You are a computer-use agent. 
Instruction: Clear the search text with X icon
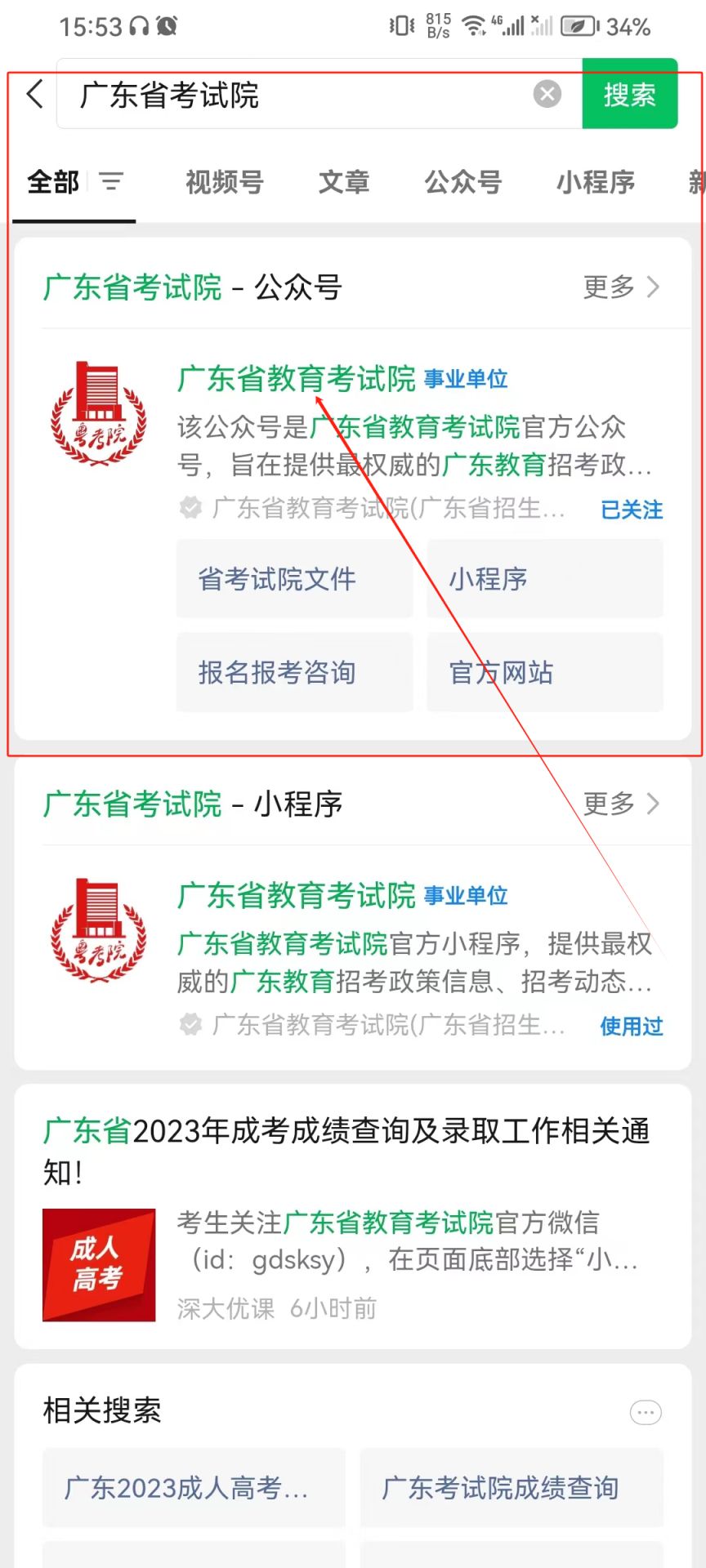[547, 94]
